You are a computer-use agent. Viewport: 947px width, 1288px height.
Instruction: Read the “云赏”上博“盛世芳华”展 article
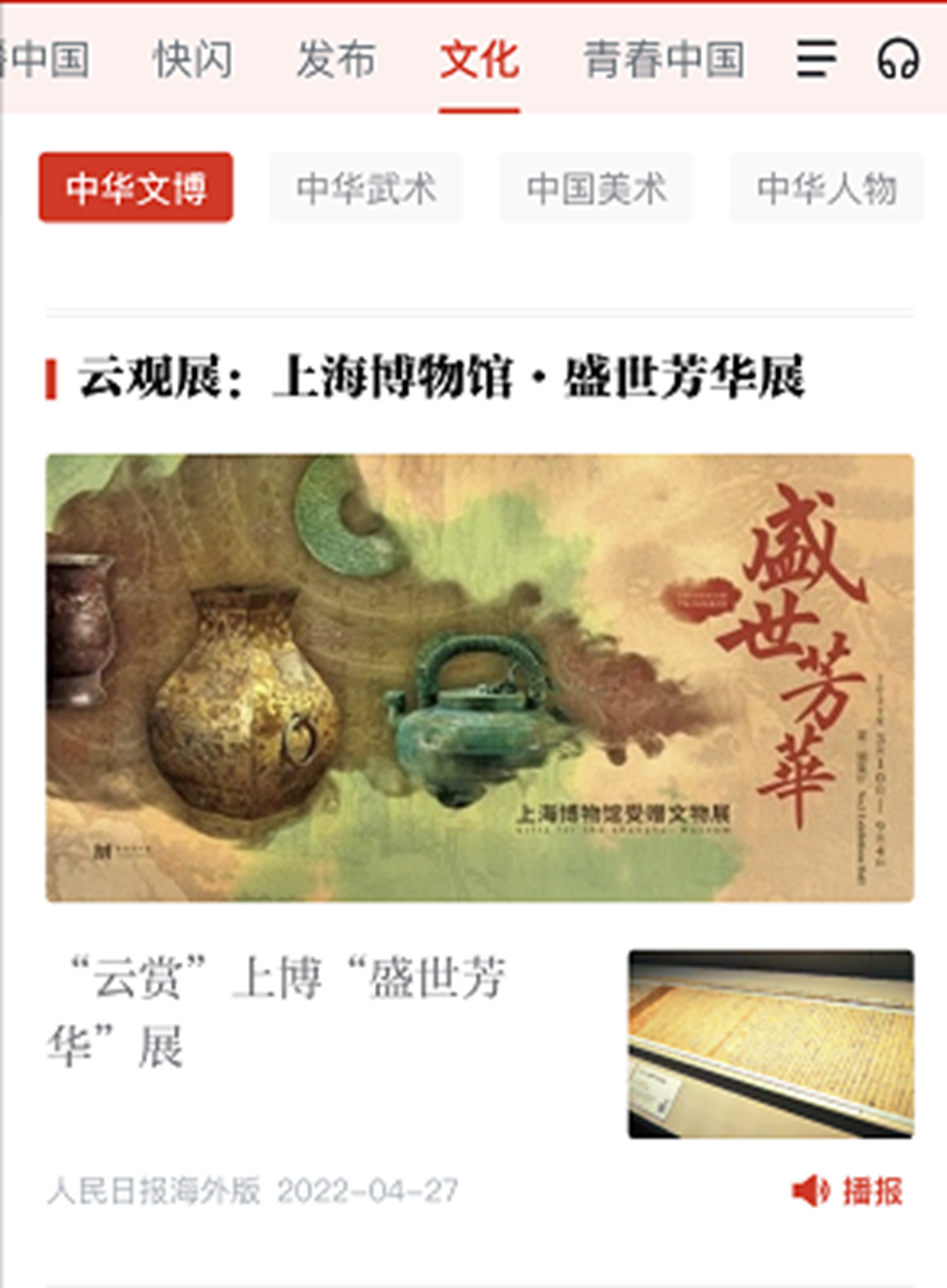[277, 1011]
